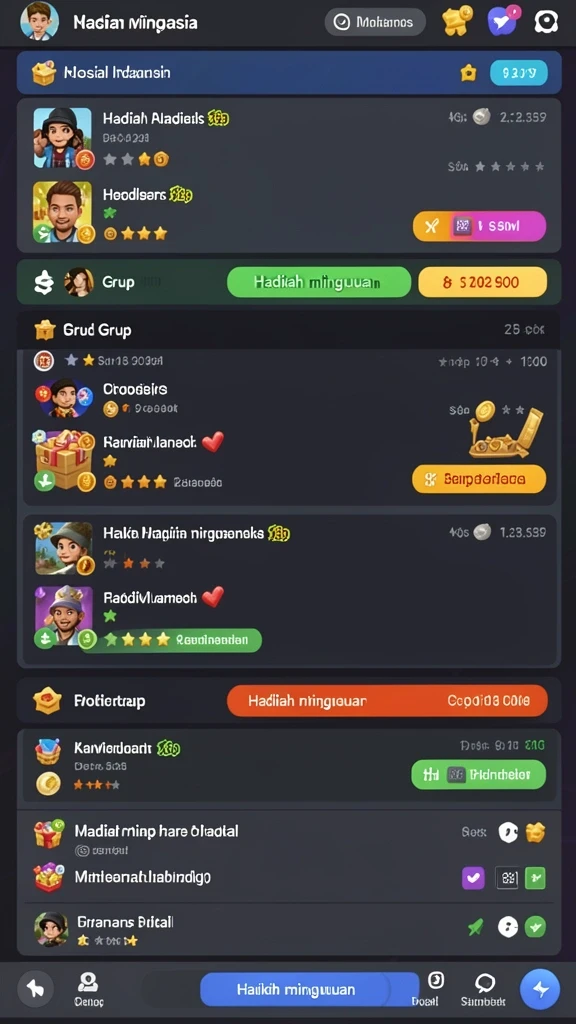
Task: Tap the blue lightning floating button
Action: 540,989
